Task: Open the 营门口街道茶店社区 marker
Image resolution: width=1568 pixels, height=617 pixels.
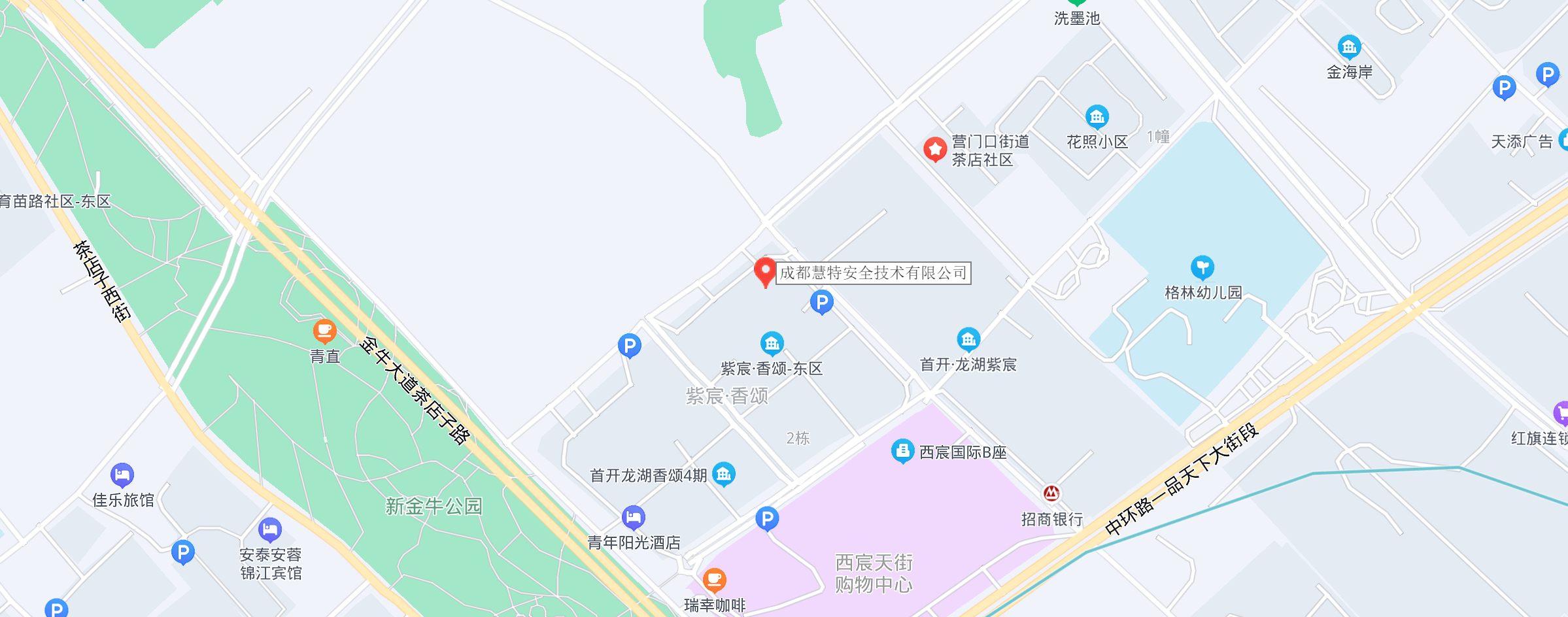Action: 935,149
